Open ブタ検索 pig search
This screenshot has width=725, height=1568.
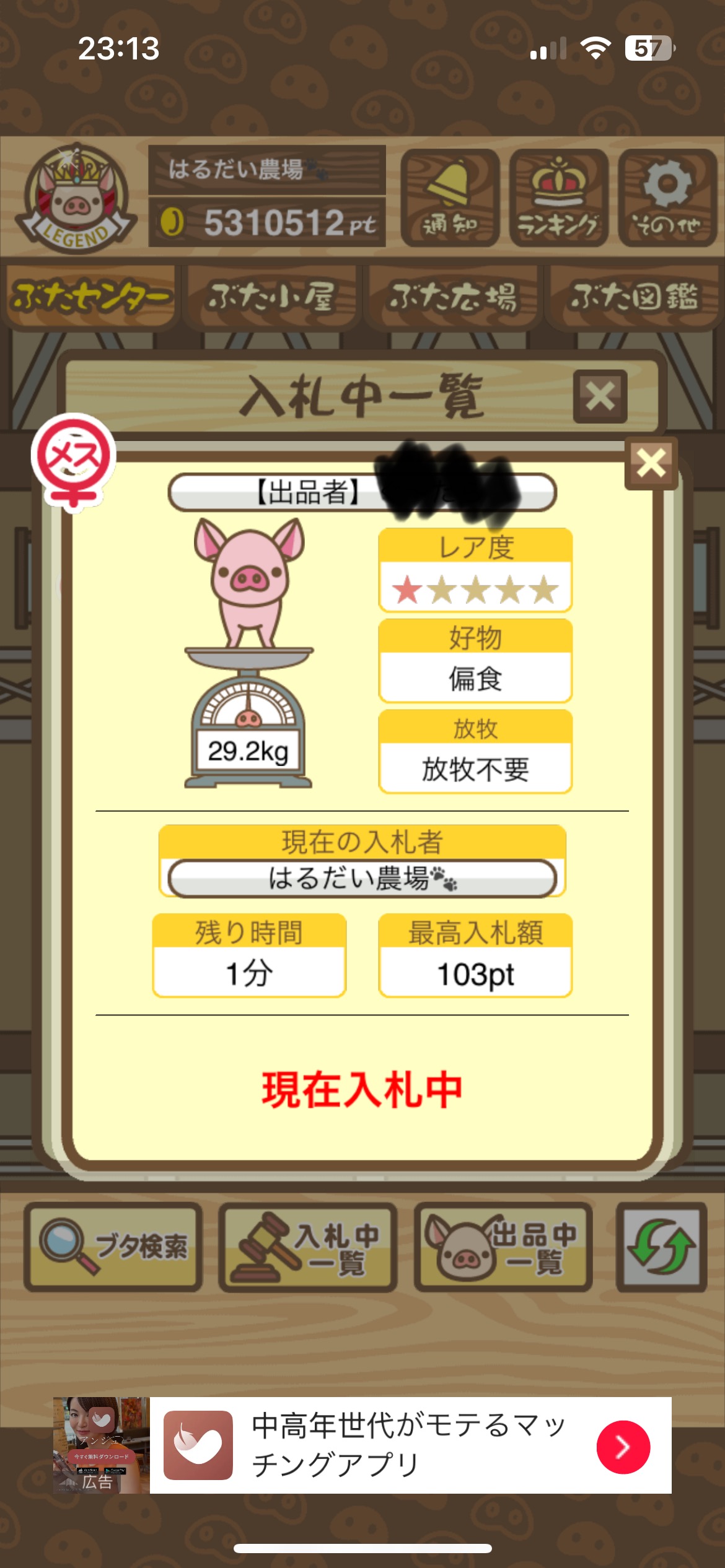coord(113,1247)
